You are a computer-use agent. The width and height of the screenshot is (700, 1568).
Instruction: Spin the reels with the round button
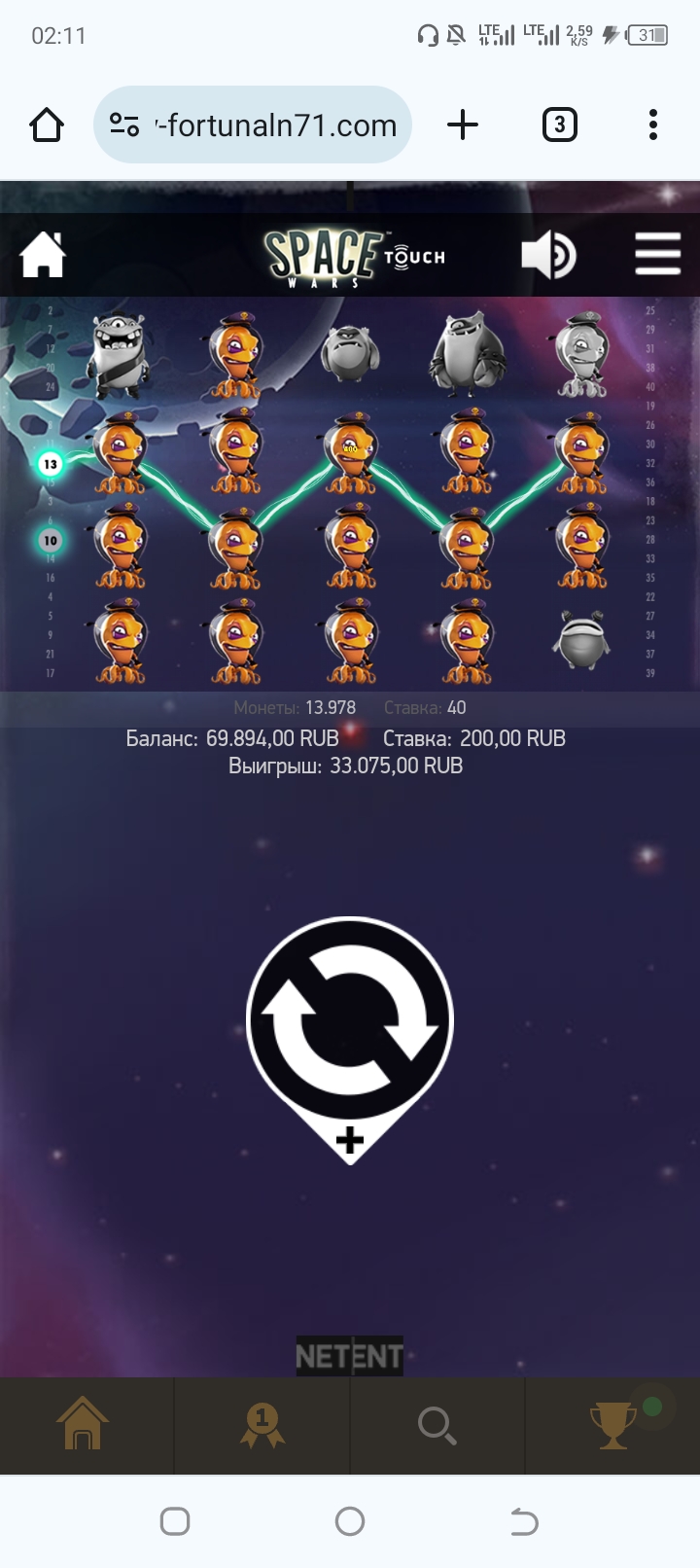pyautogui.click(x=350, y=1021)
